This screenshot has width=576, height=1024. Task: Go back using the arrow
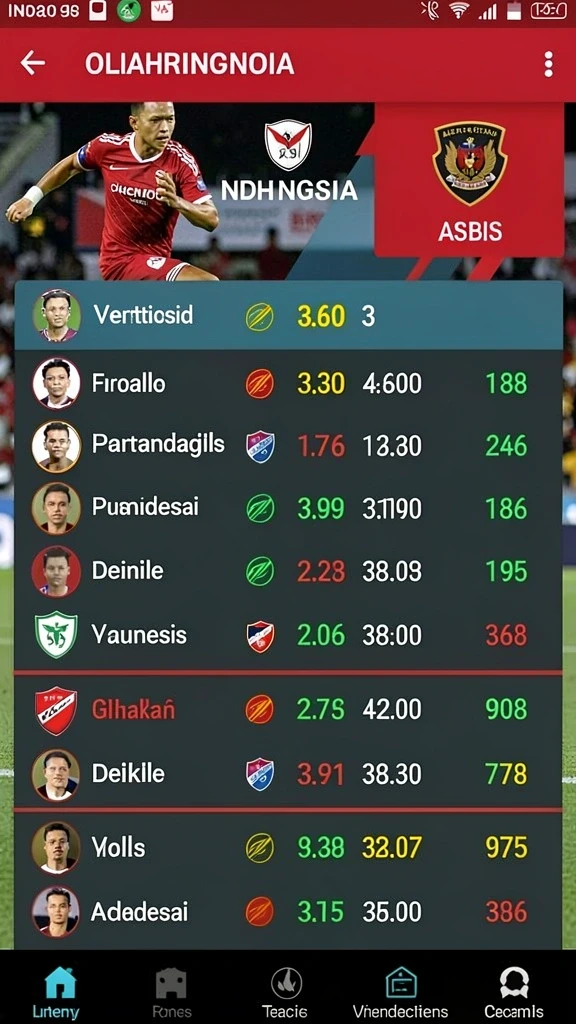pyautogui.click(x=32, y=63)
